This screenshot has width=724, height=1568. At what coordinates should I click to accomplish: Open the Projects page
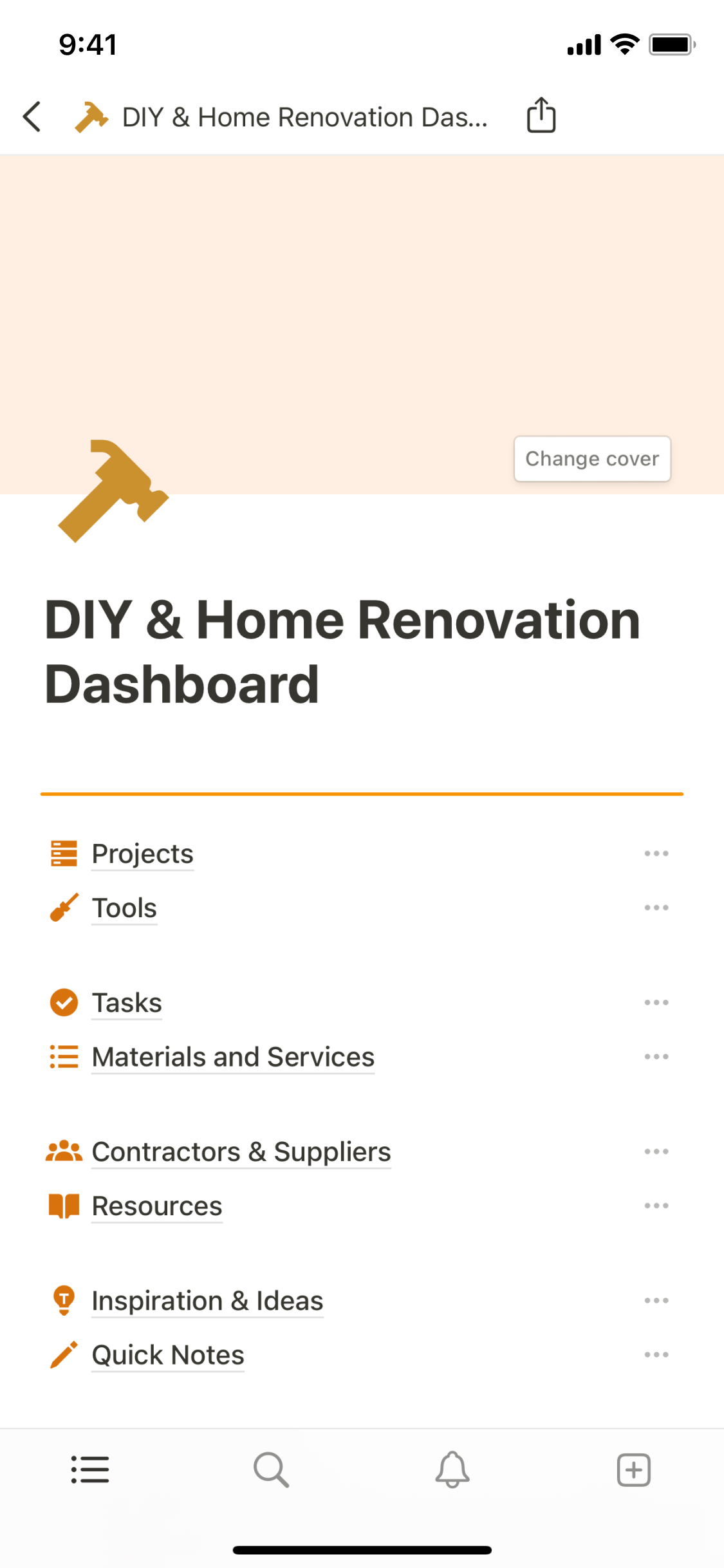tap(142, 854)
